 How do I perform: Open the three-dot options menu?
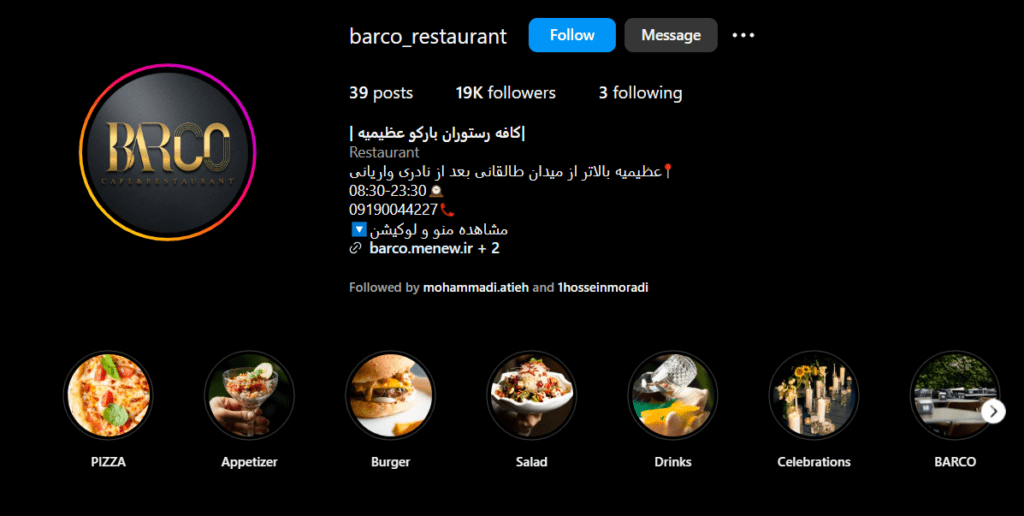pyautogui.click(x=743, y=35)
